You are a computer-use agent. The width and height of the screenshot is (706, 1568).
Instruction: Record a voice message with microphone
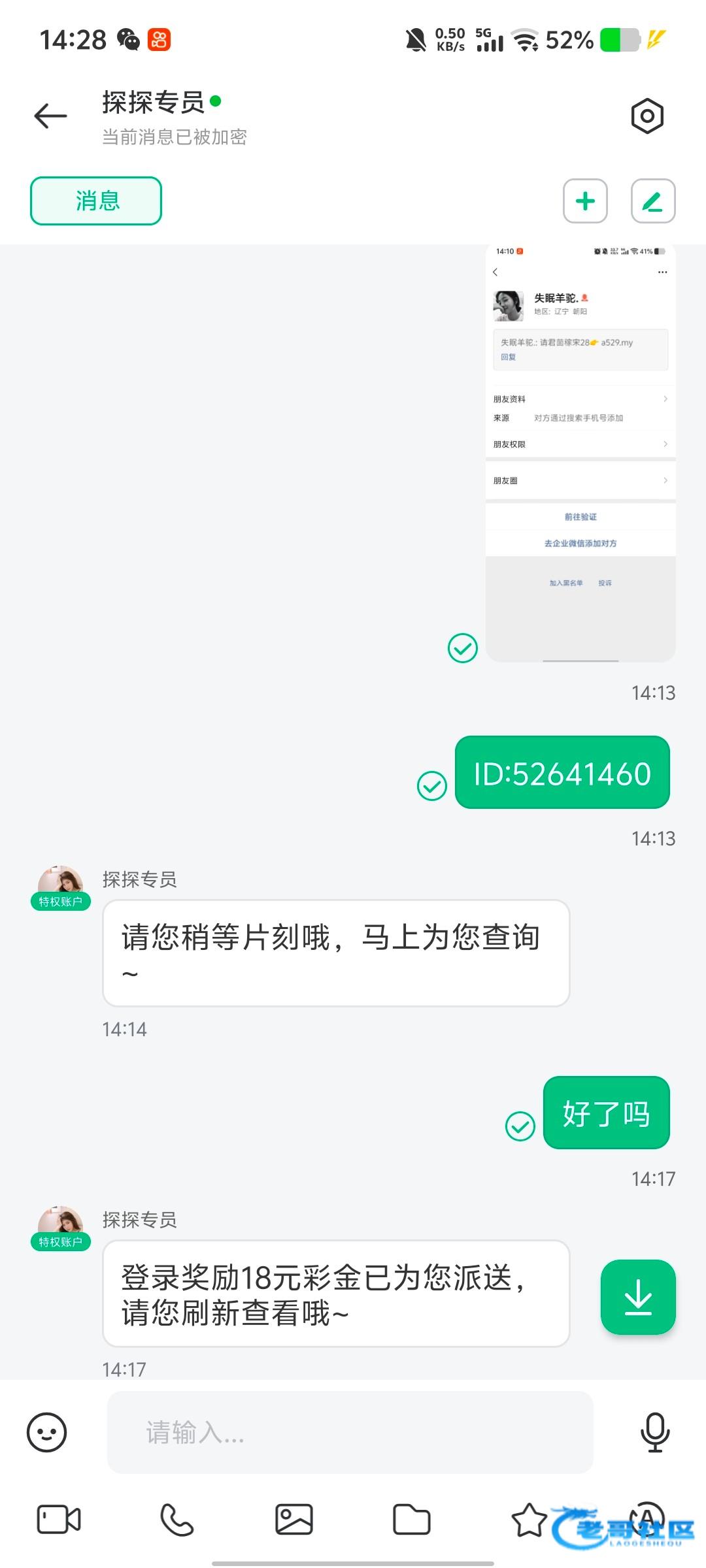click(x=654, y=1433)
